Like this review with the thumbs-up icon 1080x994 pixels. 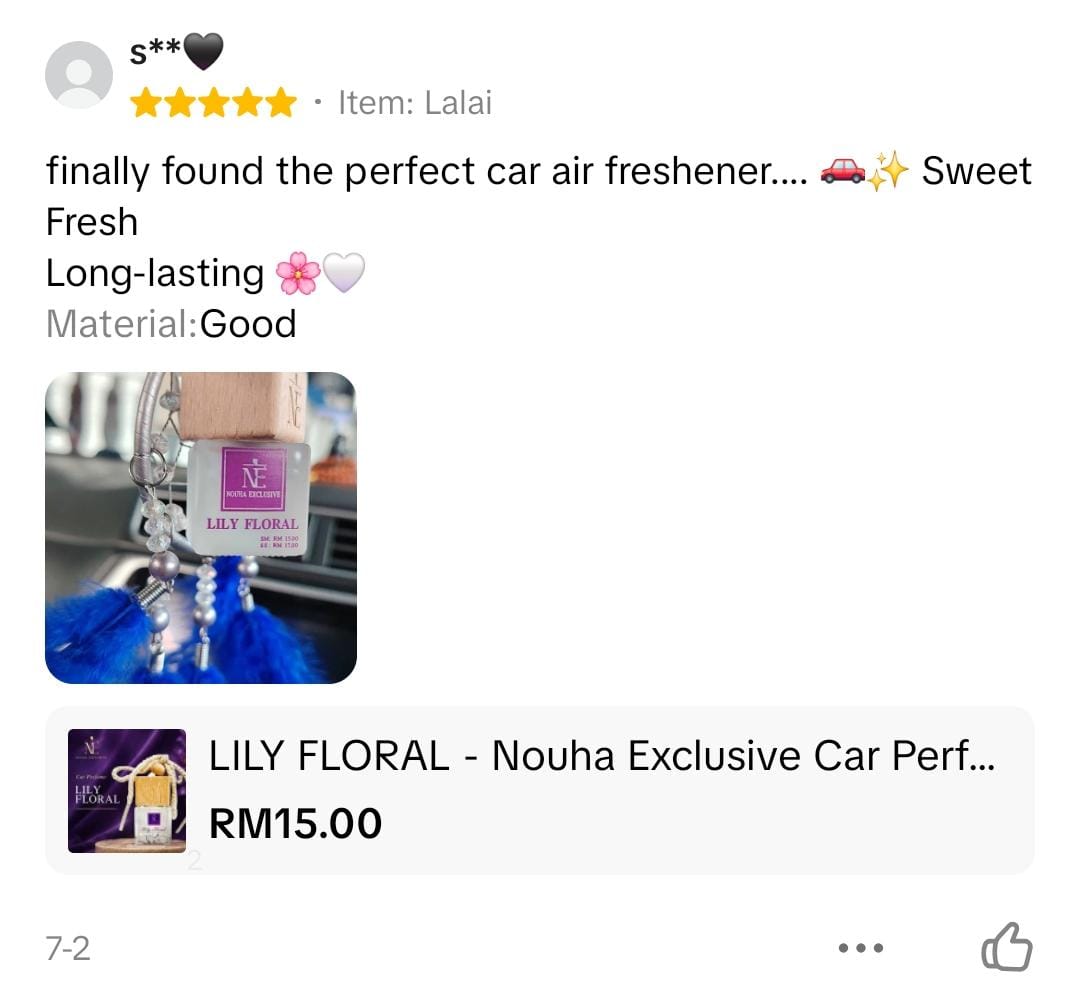click(1006, 947)
